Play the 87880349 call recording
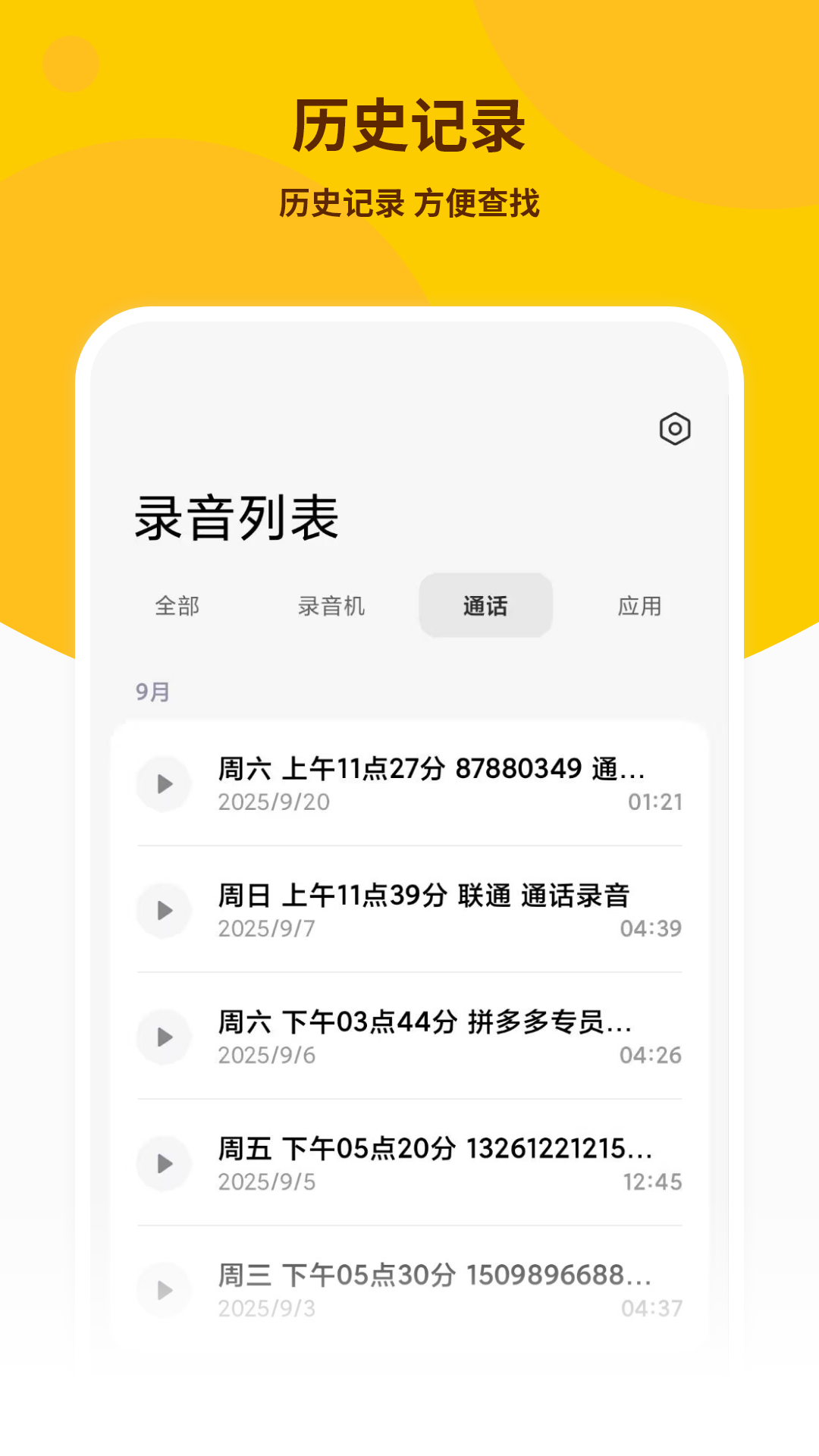Screen dimensions: 819x1456 pos(164,784)
